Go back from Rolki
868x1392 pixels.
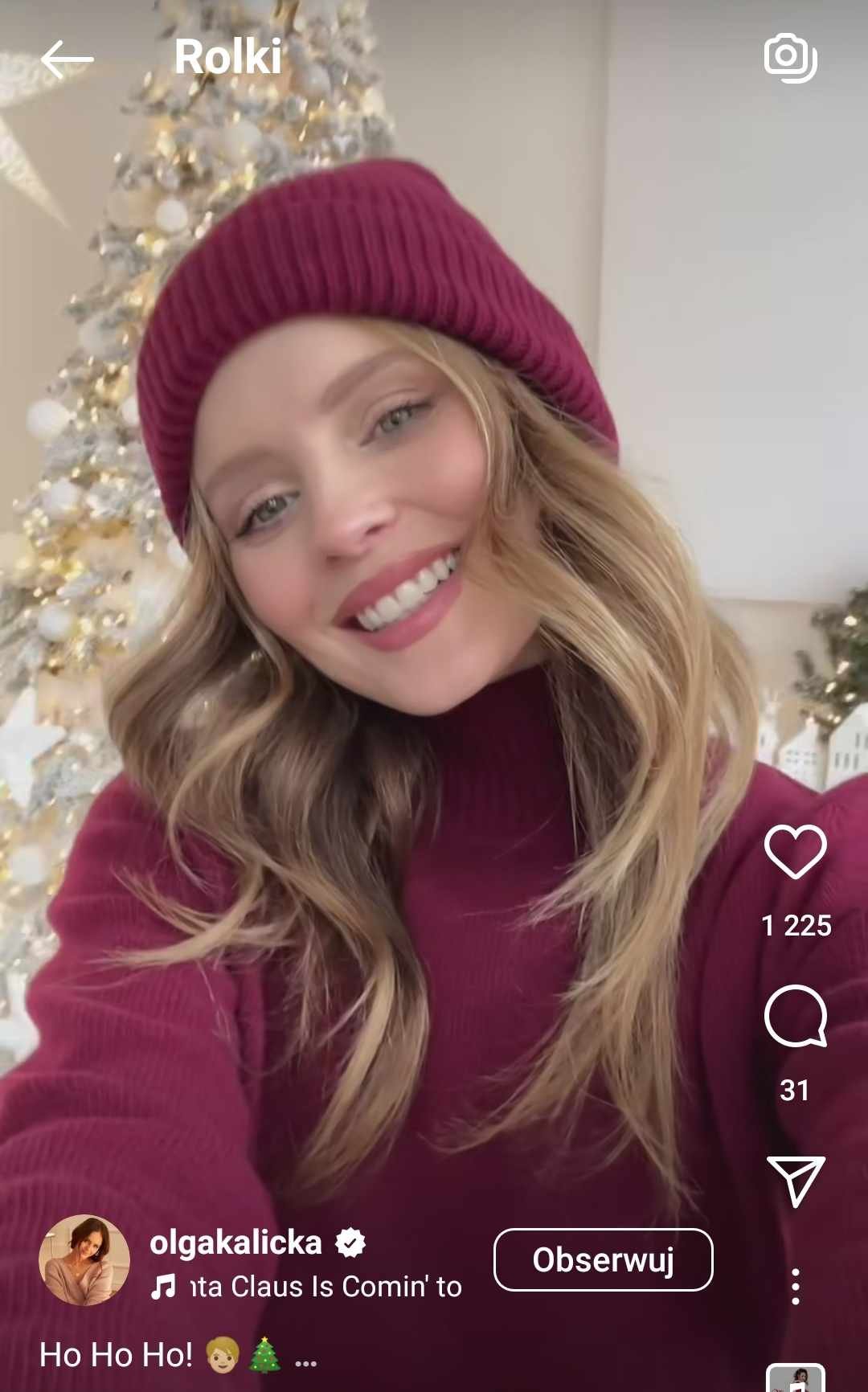(x=67, y=59)
